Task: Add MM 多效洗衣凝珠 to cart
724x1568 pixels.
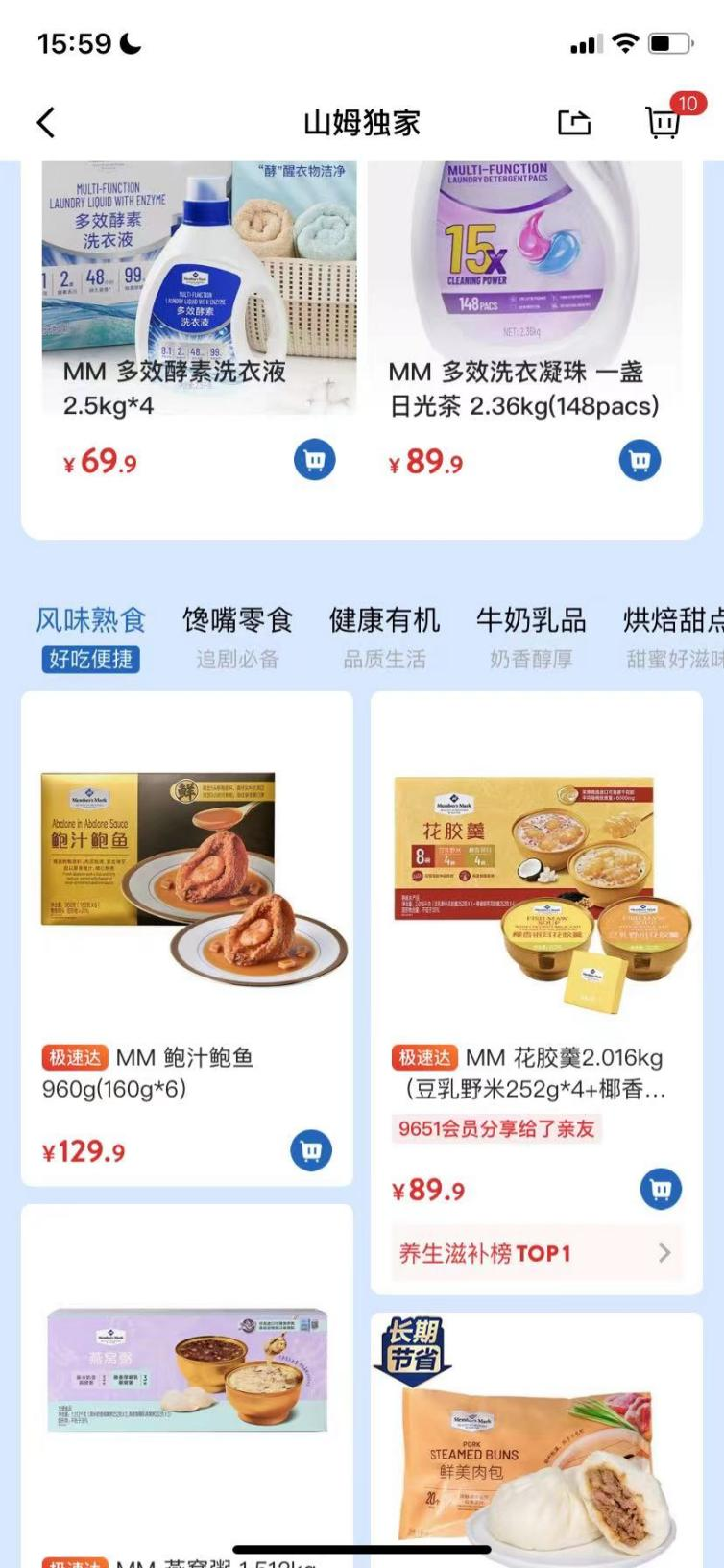Action: pos(639,460)
